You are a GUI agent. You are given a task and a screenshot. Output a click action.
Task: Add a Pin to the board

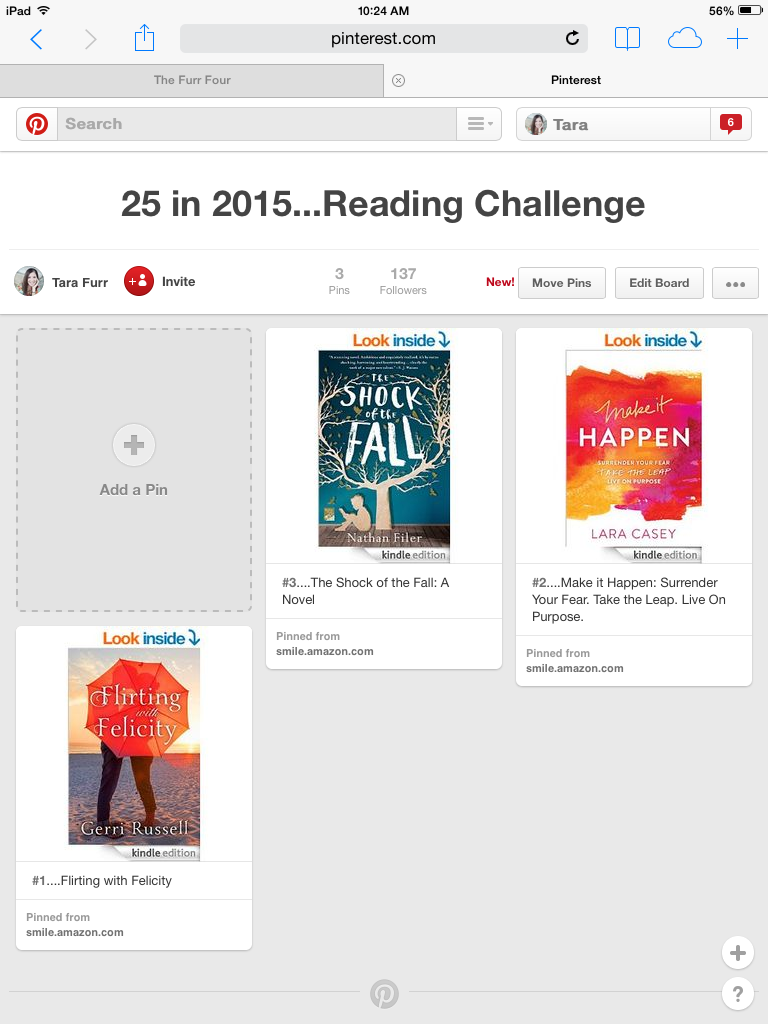[134, 469]
